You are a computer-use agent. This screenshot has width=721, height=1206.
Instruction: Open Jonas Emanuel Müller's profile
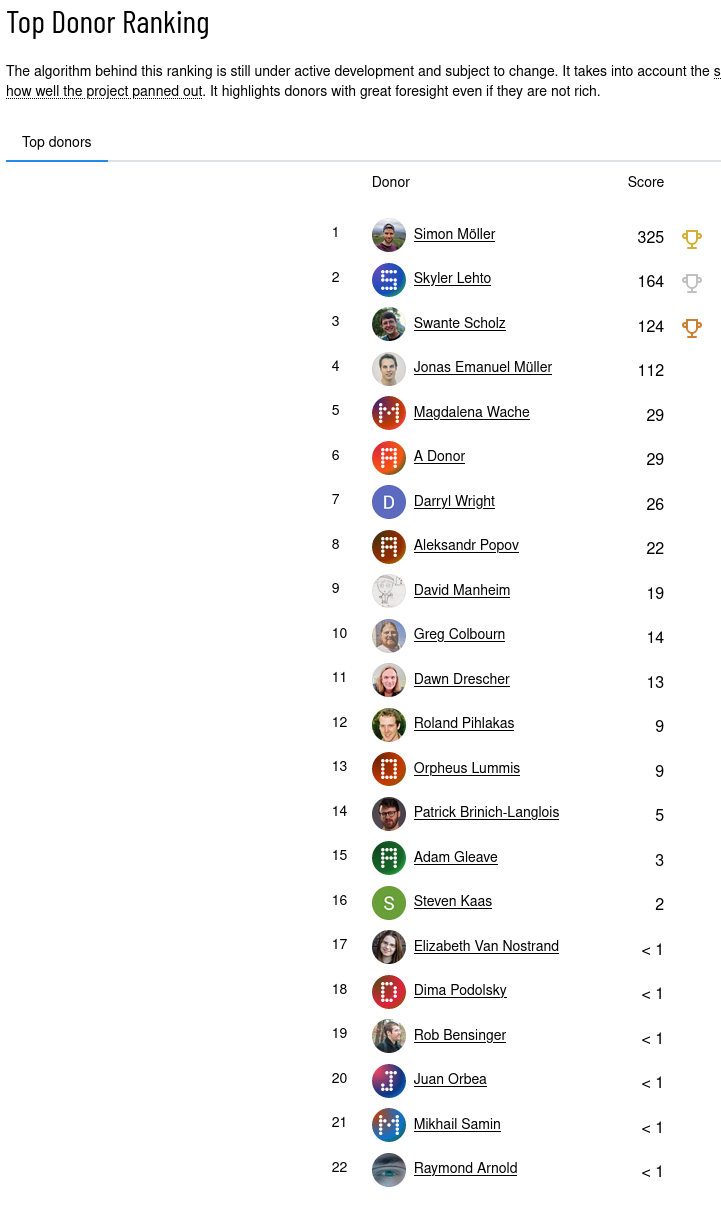tap(482, 367)
